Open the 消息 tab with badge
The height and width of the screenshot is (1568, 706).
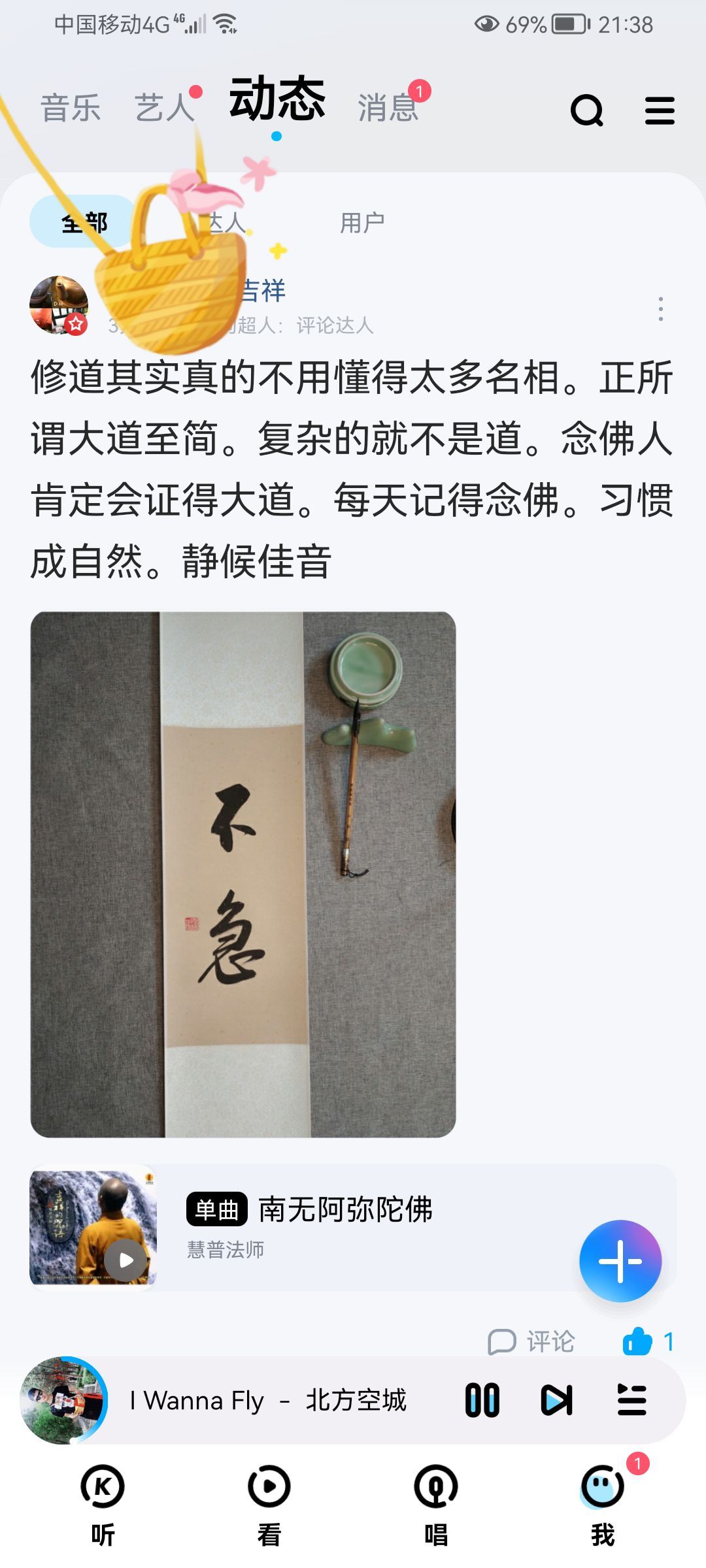coord(388,108)
